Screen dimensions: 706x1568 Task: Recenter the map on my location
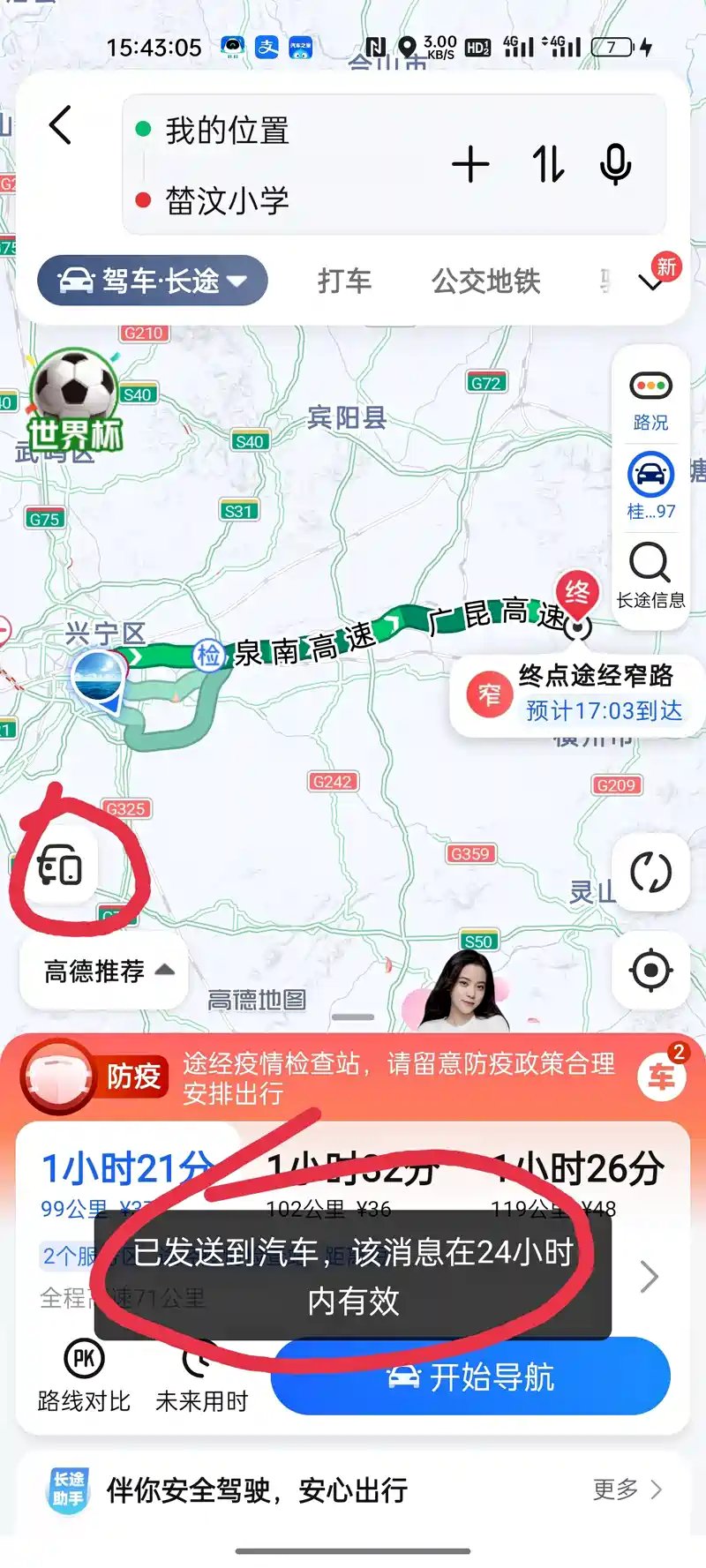click(x=651, y=970)
